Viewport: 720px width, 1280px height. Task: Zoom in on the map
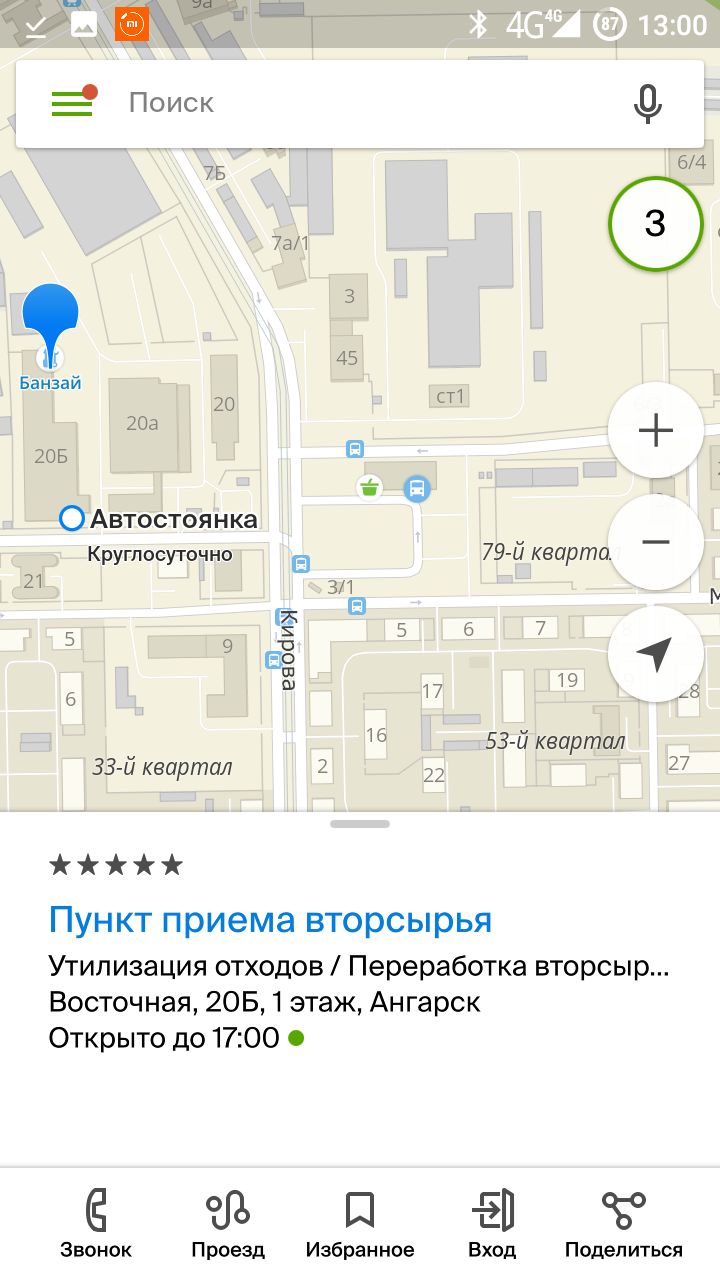[x=656, y=431]
